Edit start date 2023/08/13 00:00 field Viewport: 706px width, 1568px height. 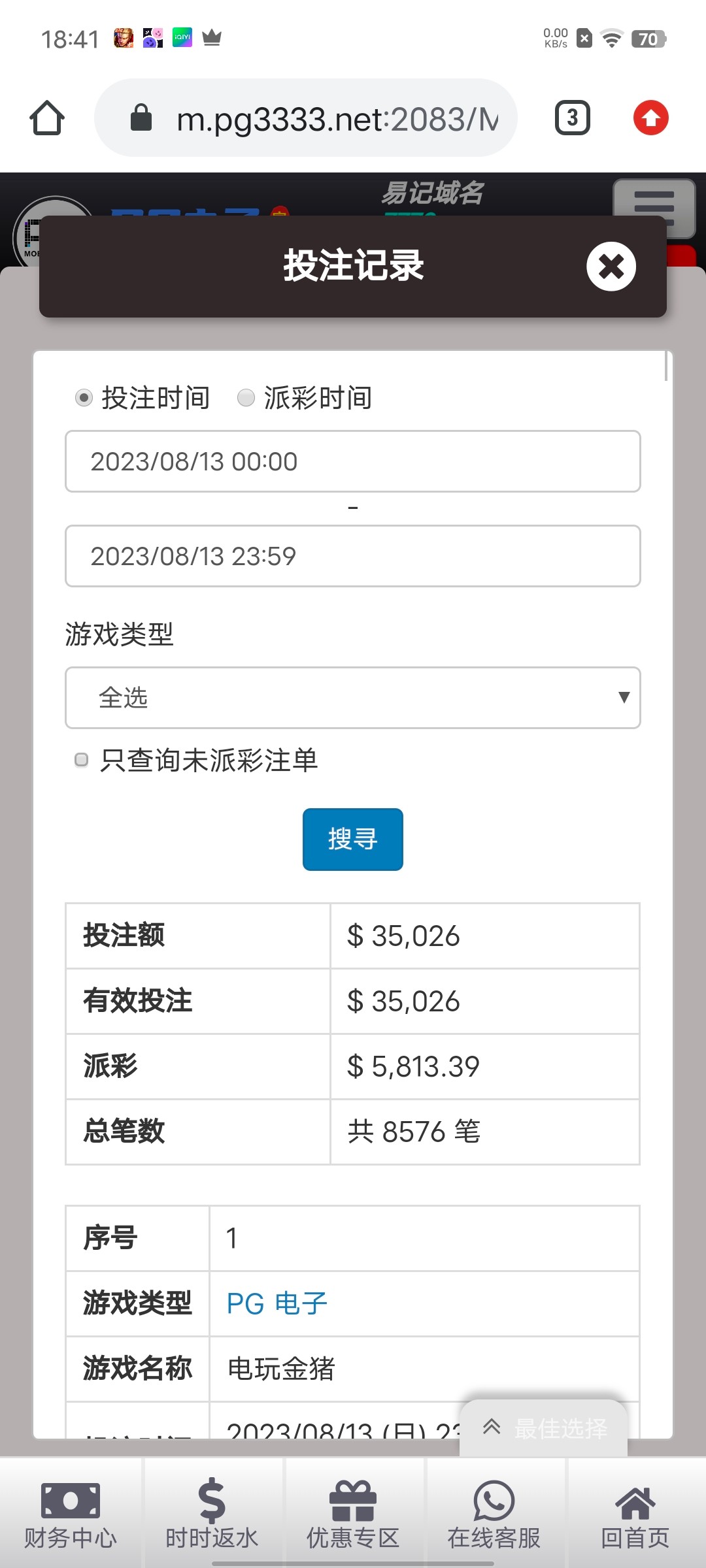pyautogui.click(x=352, y=461)
